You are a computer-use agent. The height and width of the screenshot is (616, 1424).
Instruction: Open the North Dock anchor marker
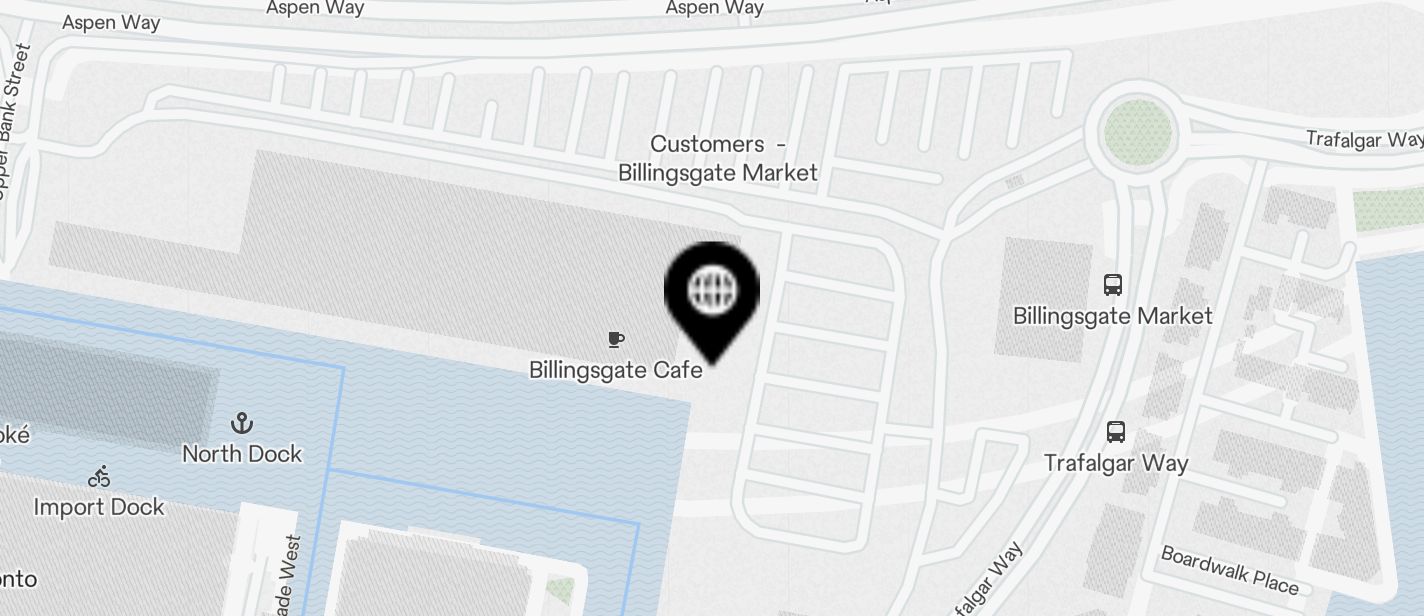[241, 422]
